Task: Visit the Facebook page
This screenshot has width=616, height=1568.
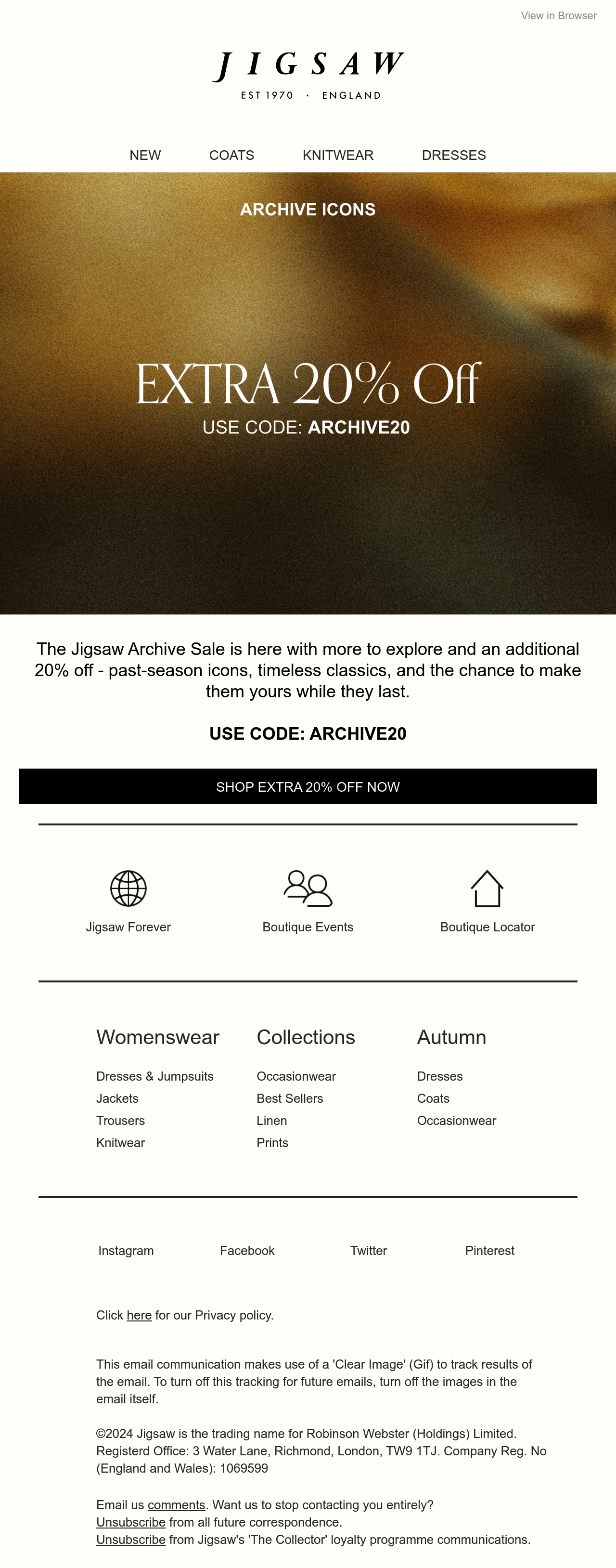Action: (247, 1250)
